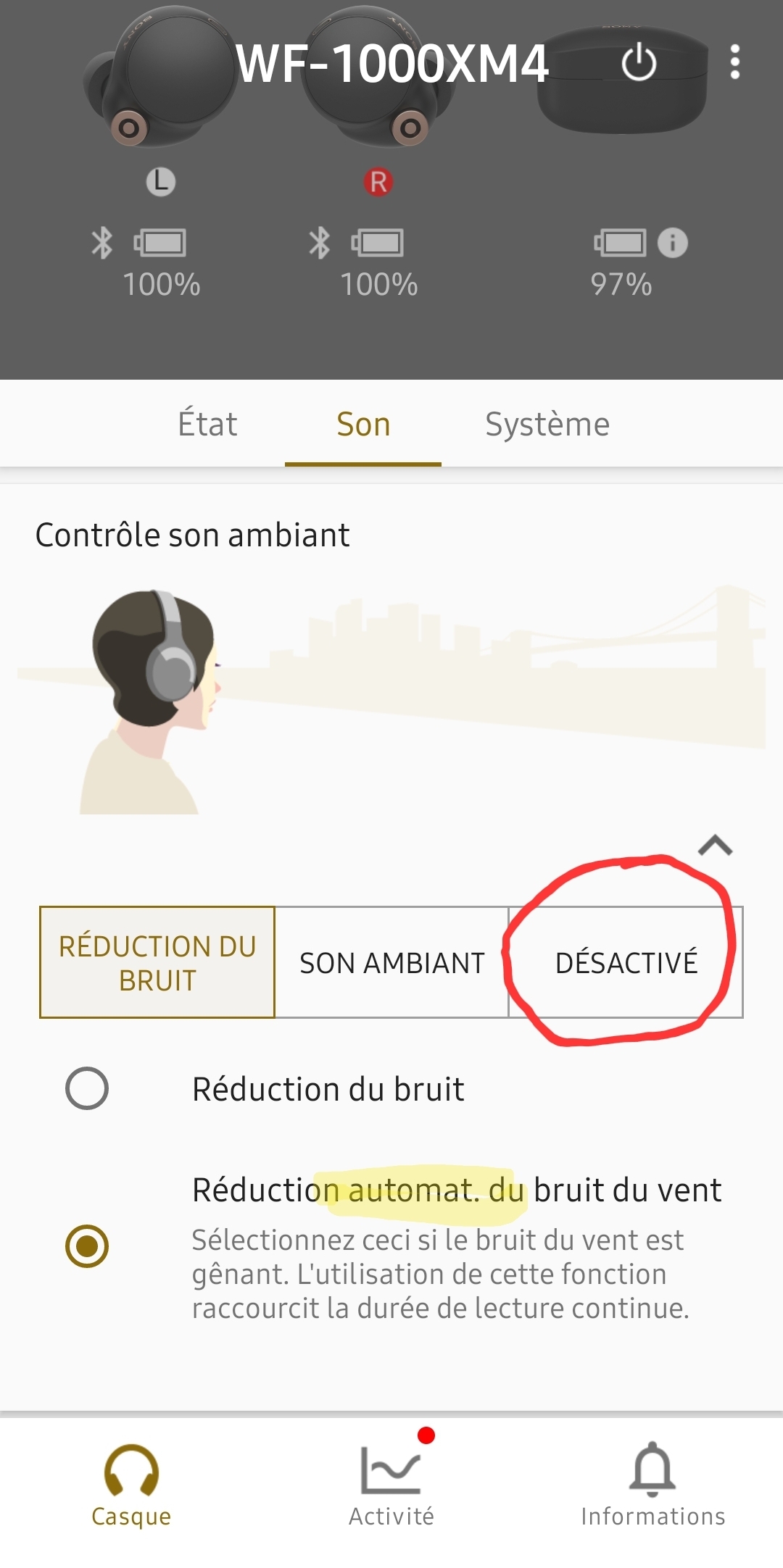Select the Réduction du bruit radio option
783x1568 pixels.
[87, 1088]
